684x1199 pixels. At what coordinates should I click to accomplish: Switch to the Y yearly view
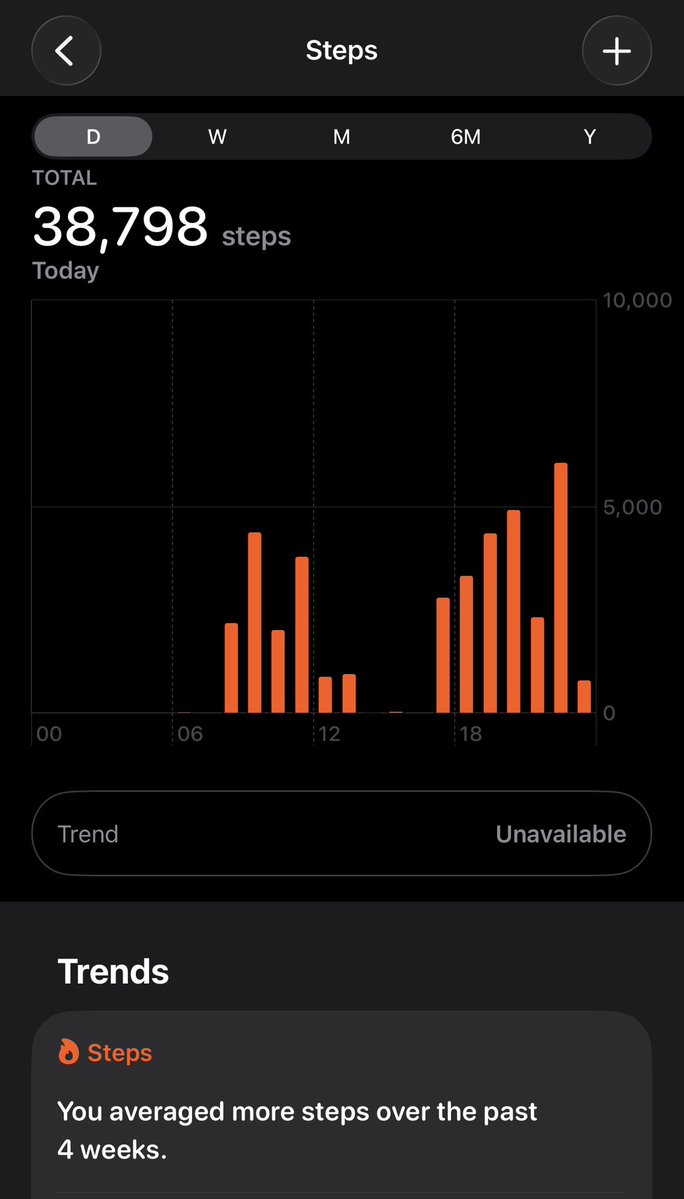(x=589, y=137)
